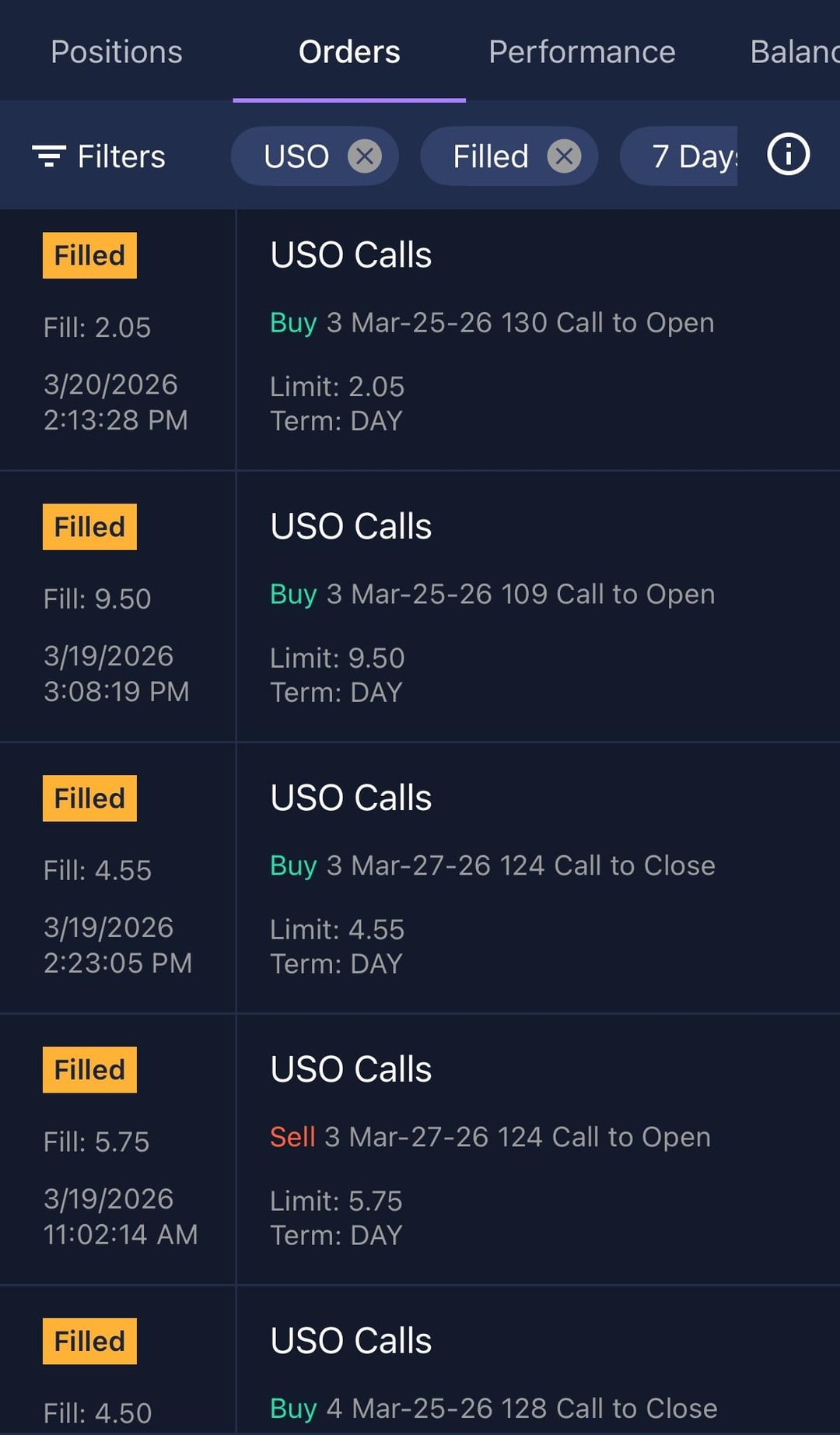Remove the USO filter chip
This screenshot has width=840, height=1435.
(x=364, y=156)
